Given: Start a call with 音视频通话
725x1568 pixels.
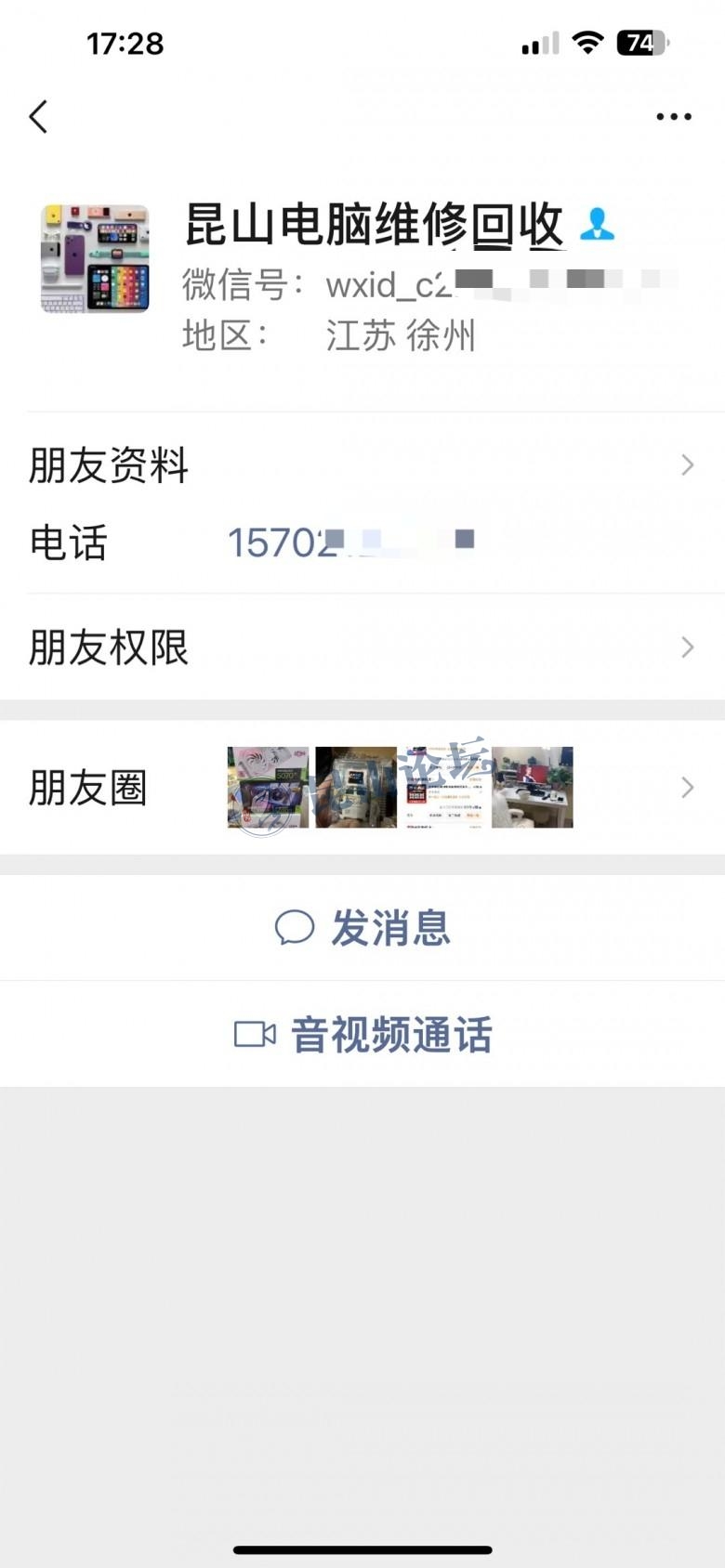Looking at the screenshot, I should point(362,1034).
